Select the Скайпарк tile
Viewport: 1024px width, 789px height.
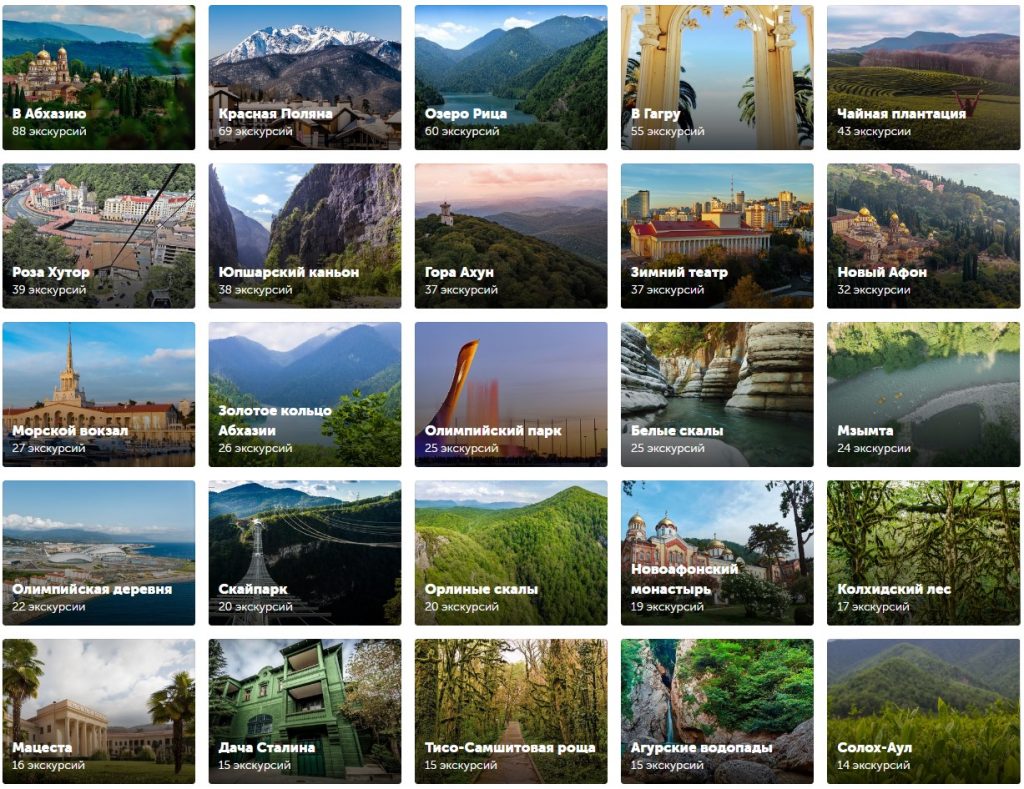click(x=304, y=553)
